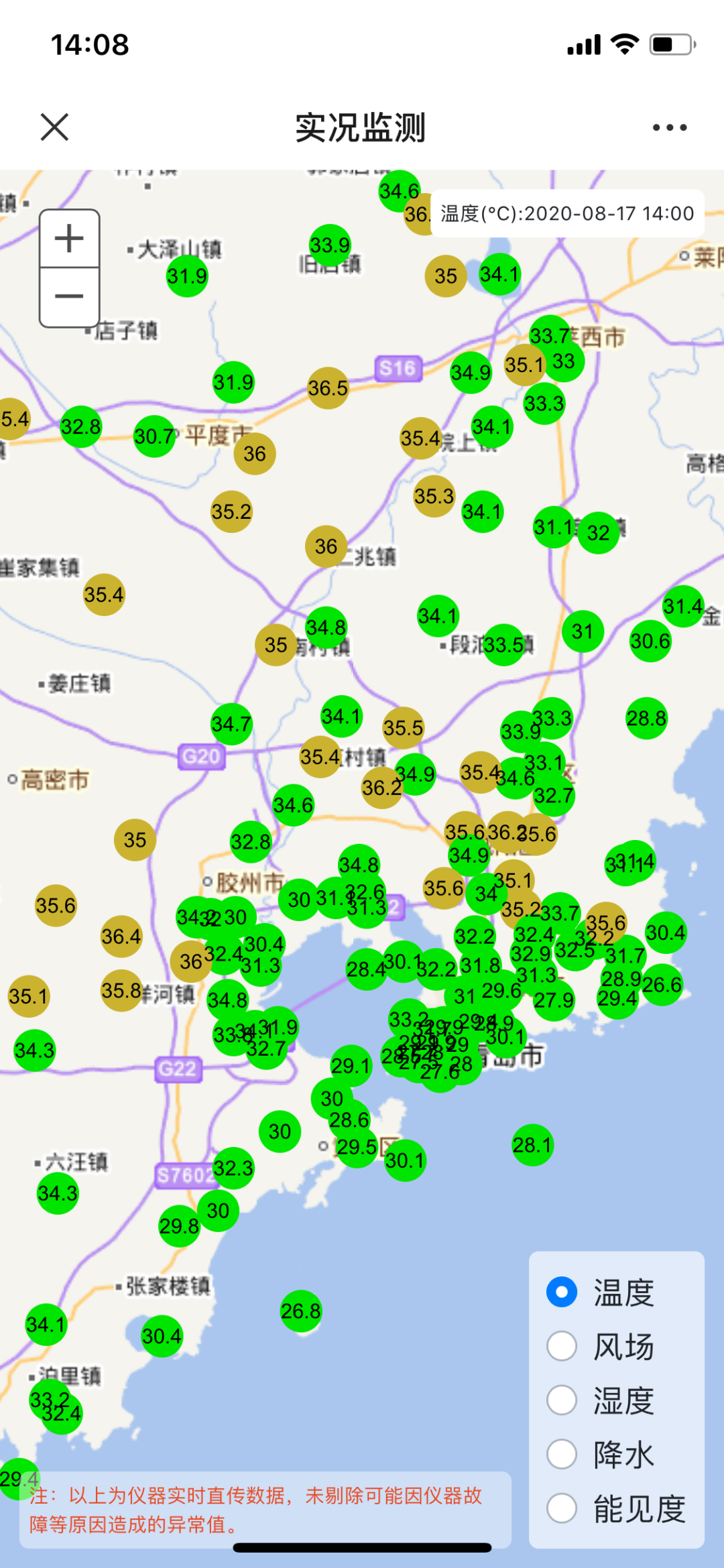Zoom out the map with minus button
The height and width of the screenshot is (1568, 724).
[x=69, y=296]
